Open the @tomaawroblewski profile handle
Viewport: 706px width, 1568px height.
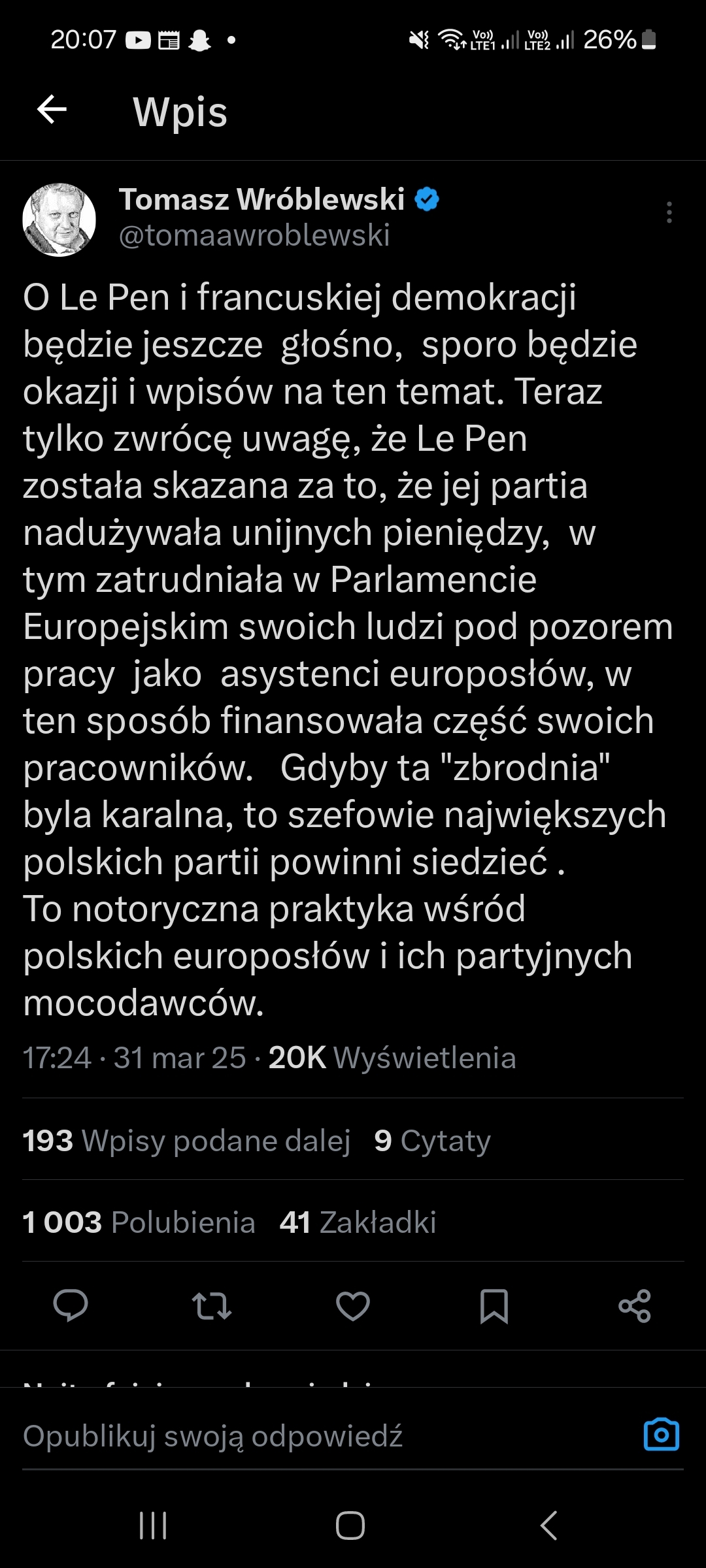pyautogui.click(x=254, y=235)
